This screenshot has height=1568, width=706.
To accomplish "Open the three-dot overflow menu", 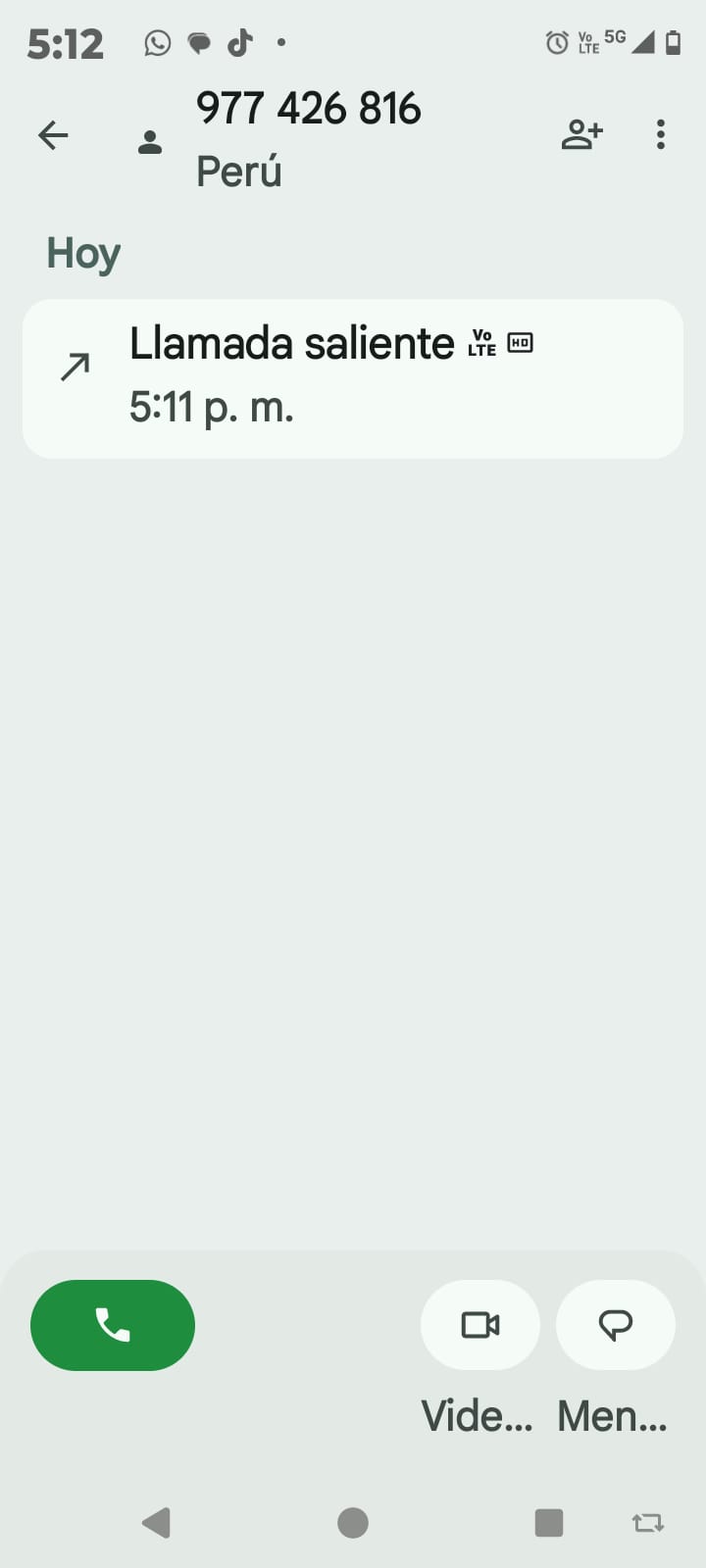I will [661, 135].
